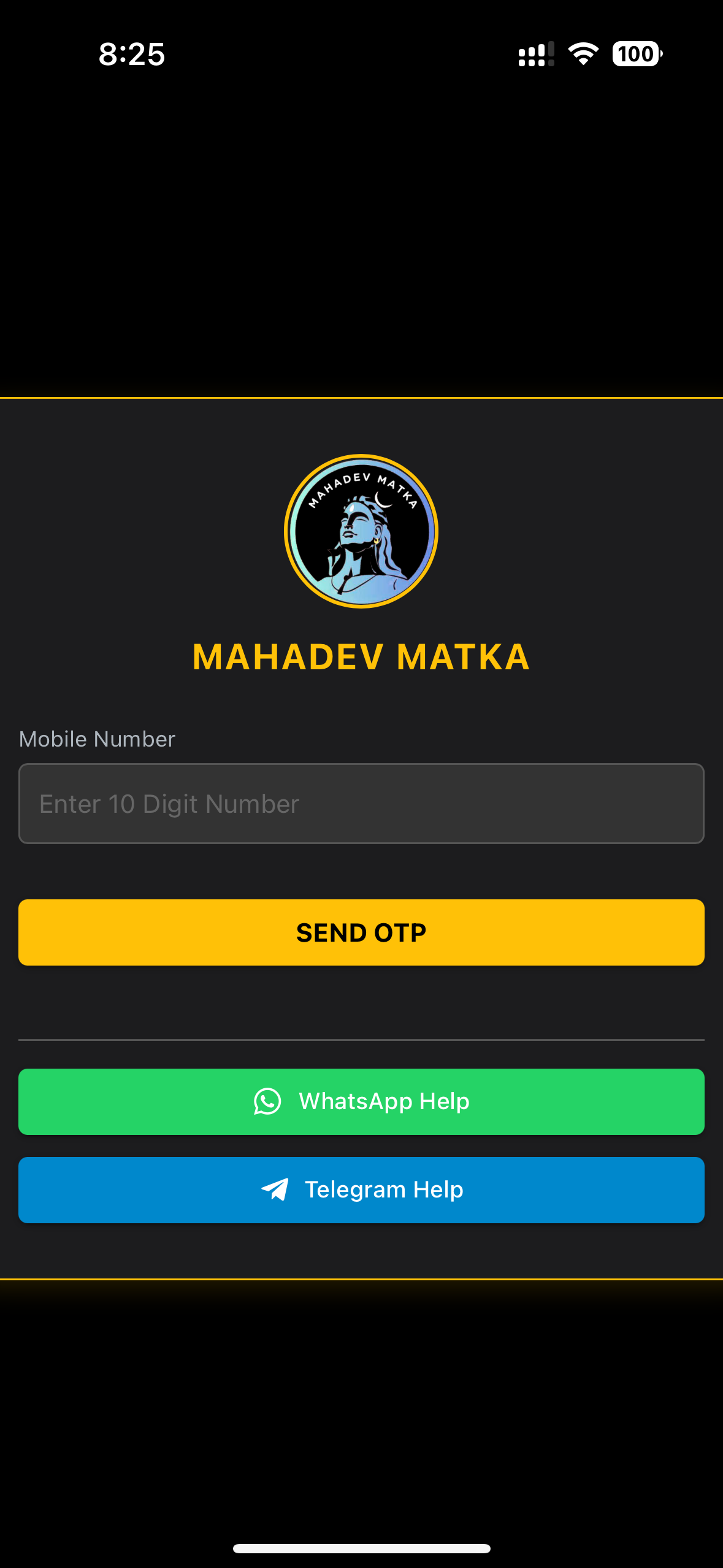The height and width of the screenshot is (1568, 723).
Task: Click the MAHADEV MATKA title text
Action: 361,657
